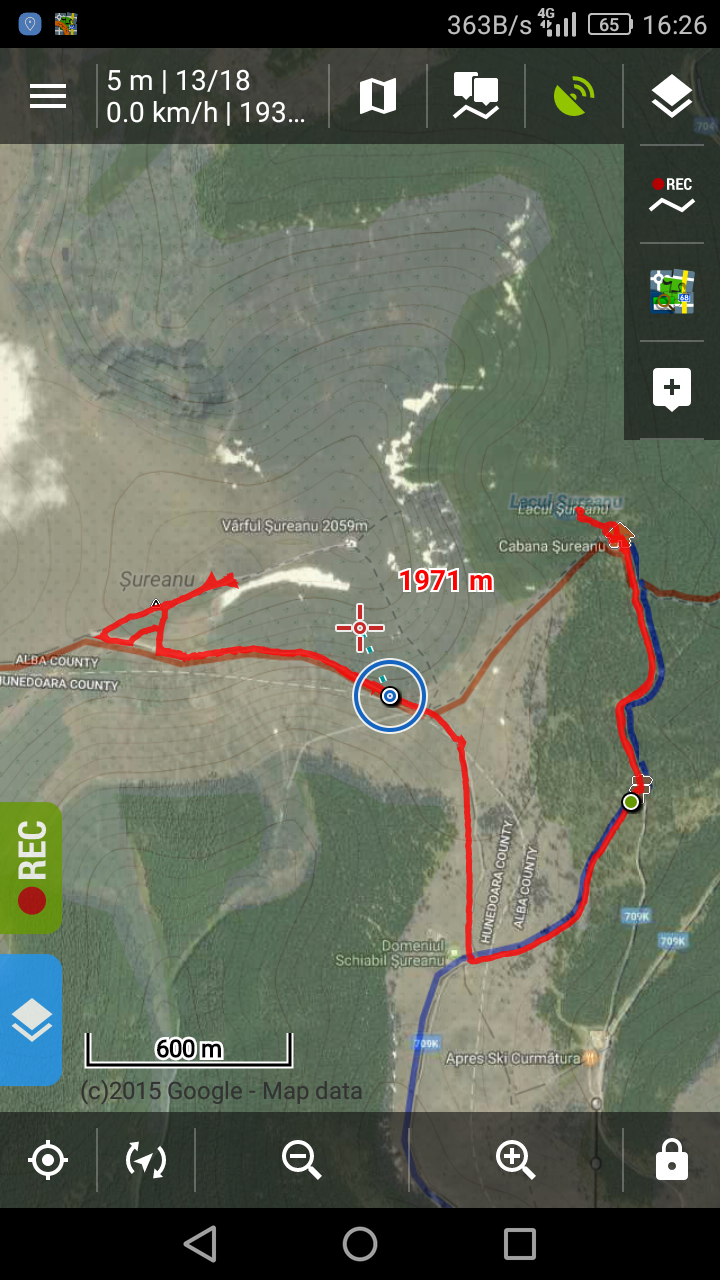Image resolution: width=720 pixels, height=1280 pixels.
Task: Open the map themes shortcut icon
Action: click(x=671, y=291)
